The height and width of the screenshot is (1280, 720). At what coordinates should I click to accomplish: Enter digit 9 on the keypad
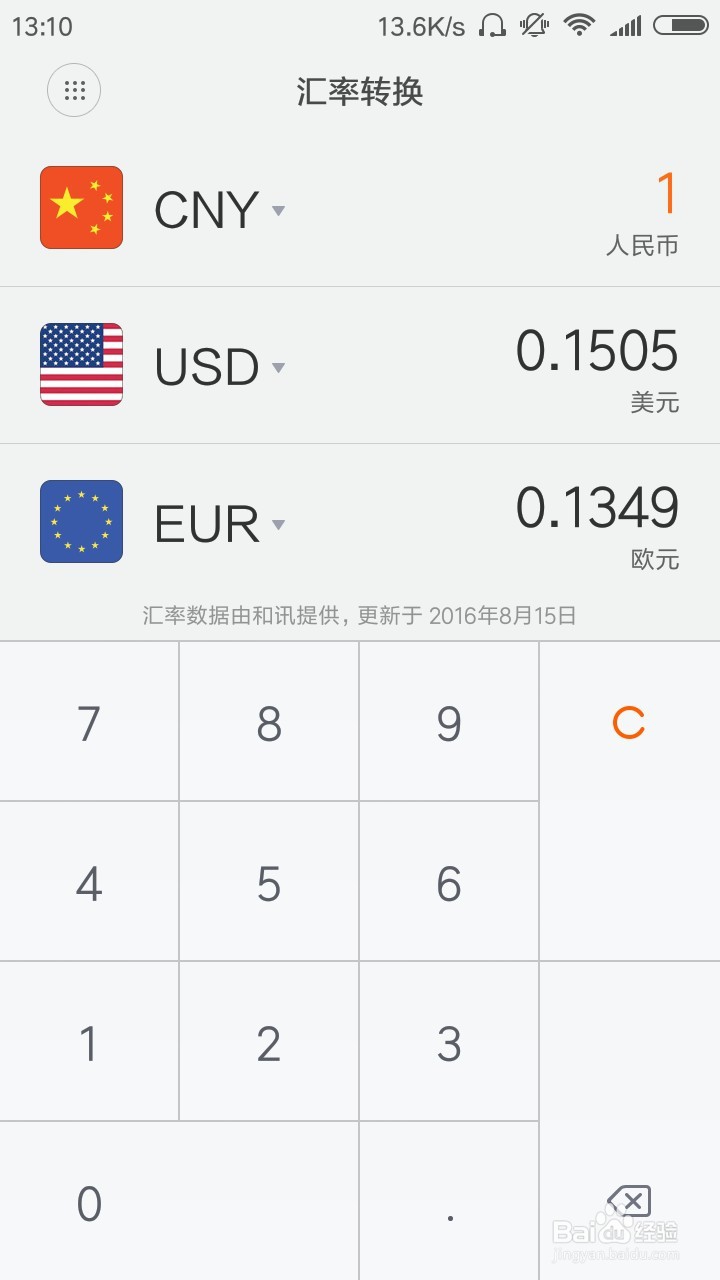[x=449, y=721]
